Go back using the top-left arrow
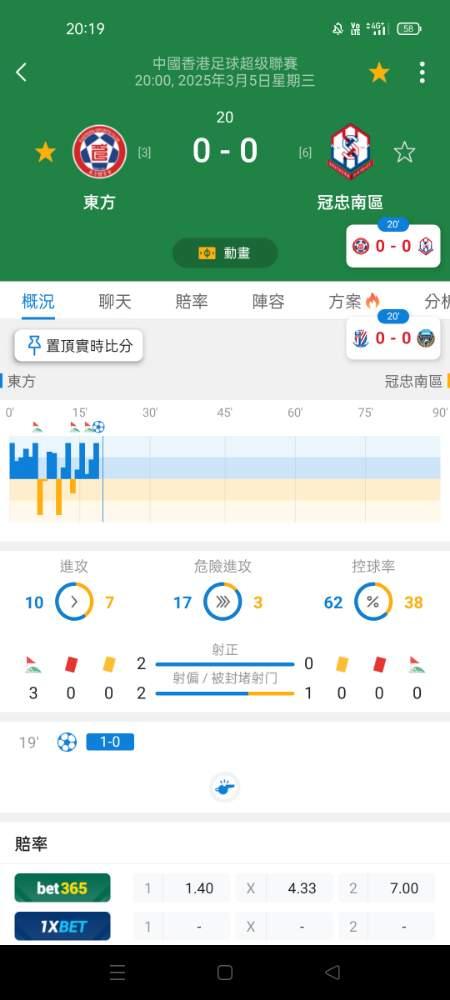 coord(21,72)
